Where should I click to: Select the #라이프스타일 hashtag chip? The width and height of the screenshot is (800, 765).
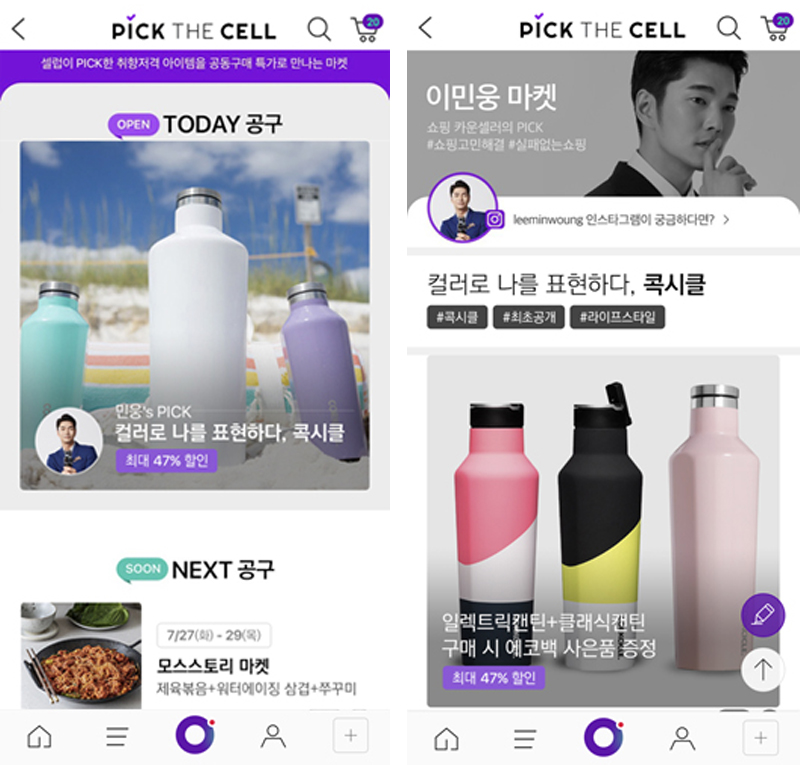617,318
